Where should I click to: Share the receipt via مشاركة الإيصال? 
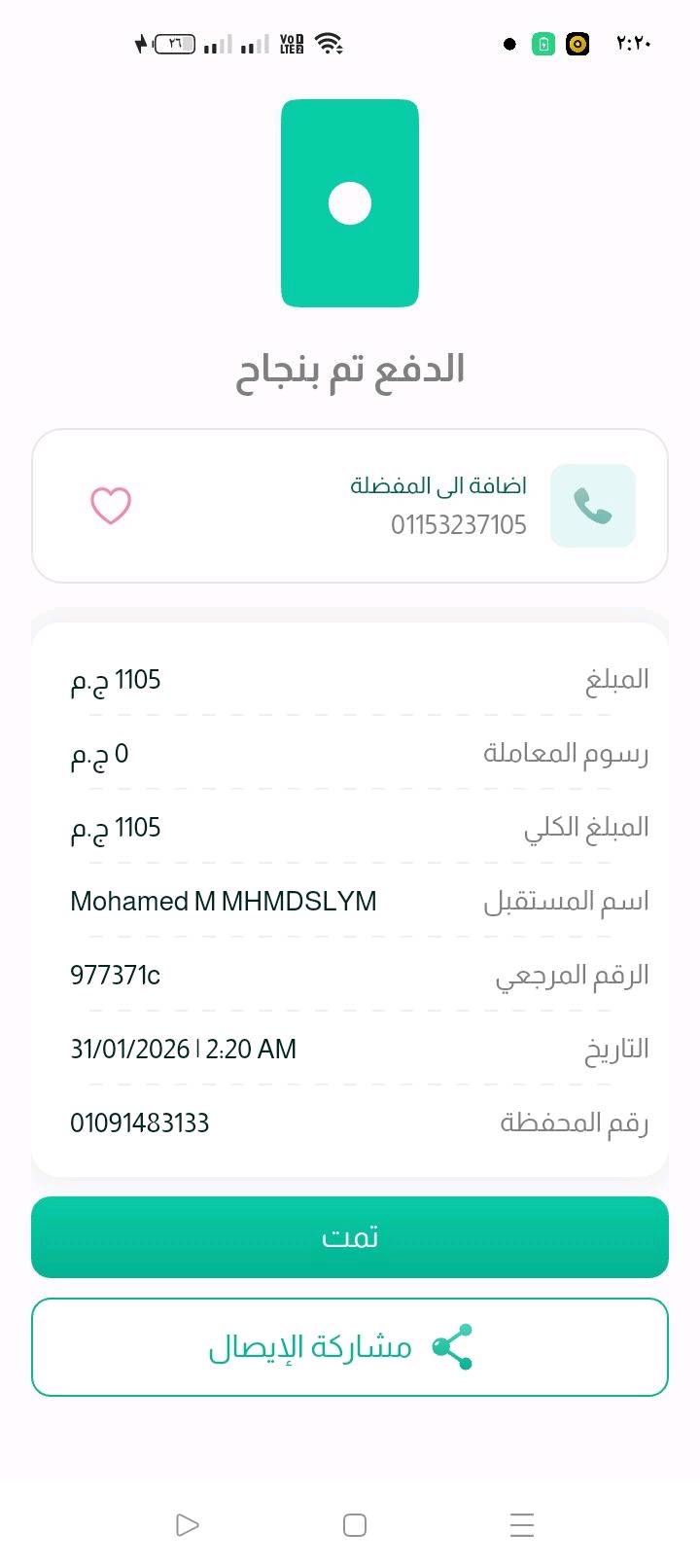(350, 1347)
